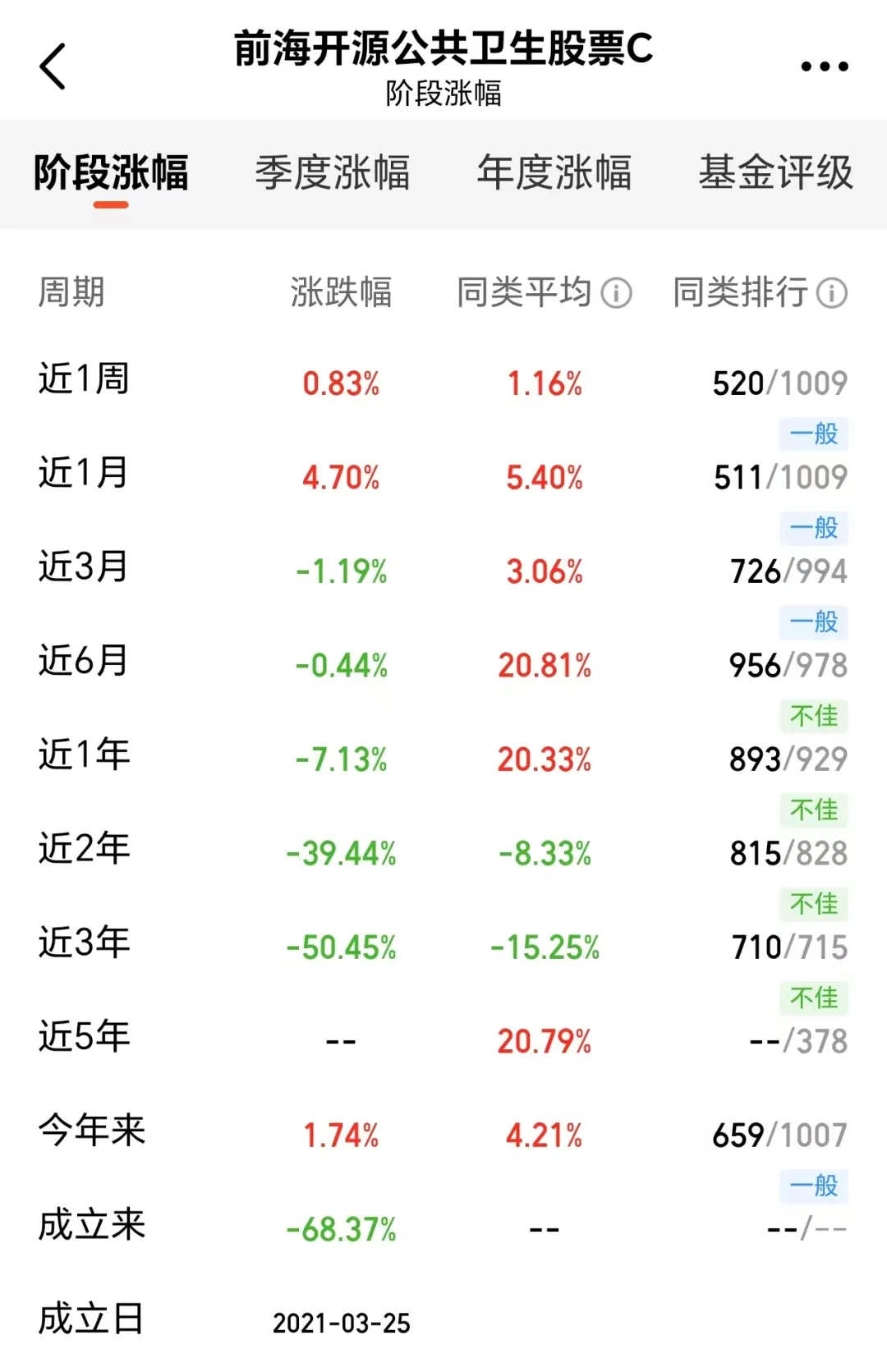Switch to the 年度涨幅 tab
This screenshot has height=1372, width=887.
point(554,173)
